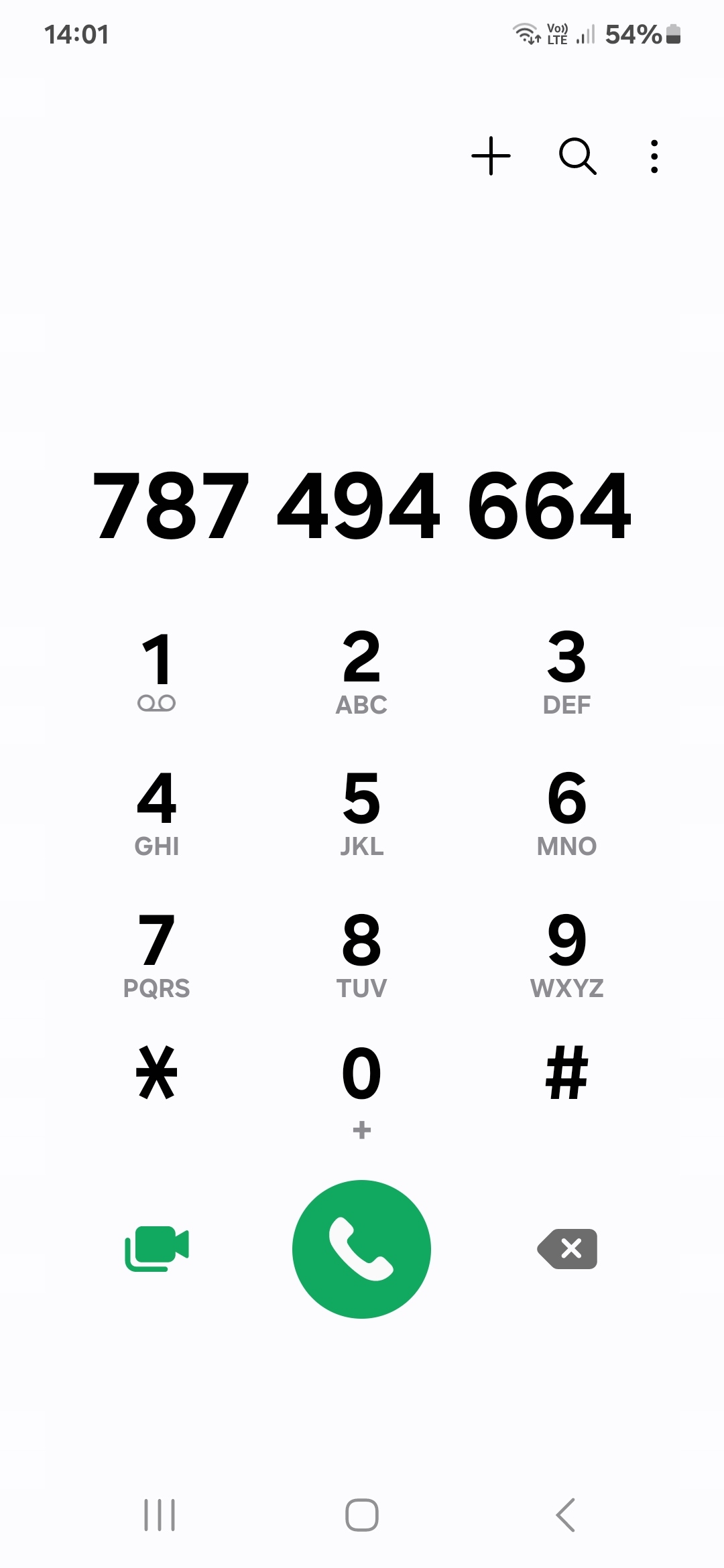Dial digit 1 on the keypad
Screen dimensions: 724x1568
point(157,670)
